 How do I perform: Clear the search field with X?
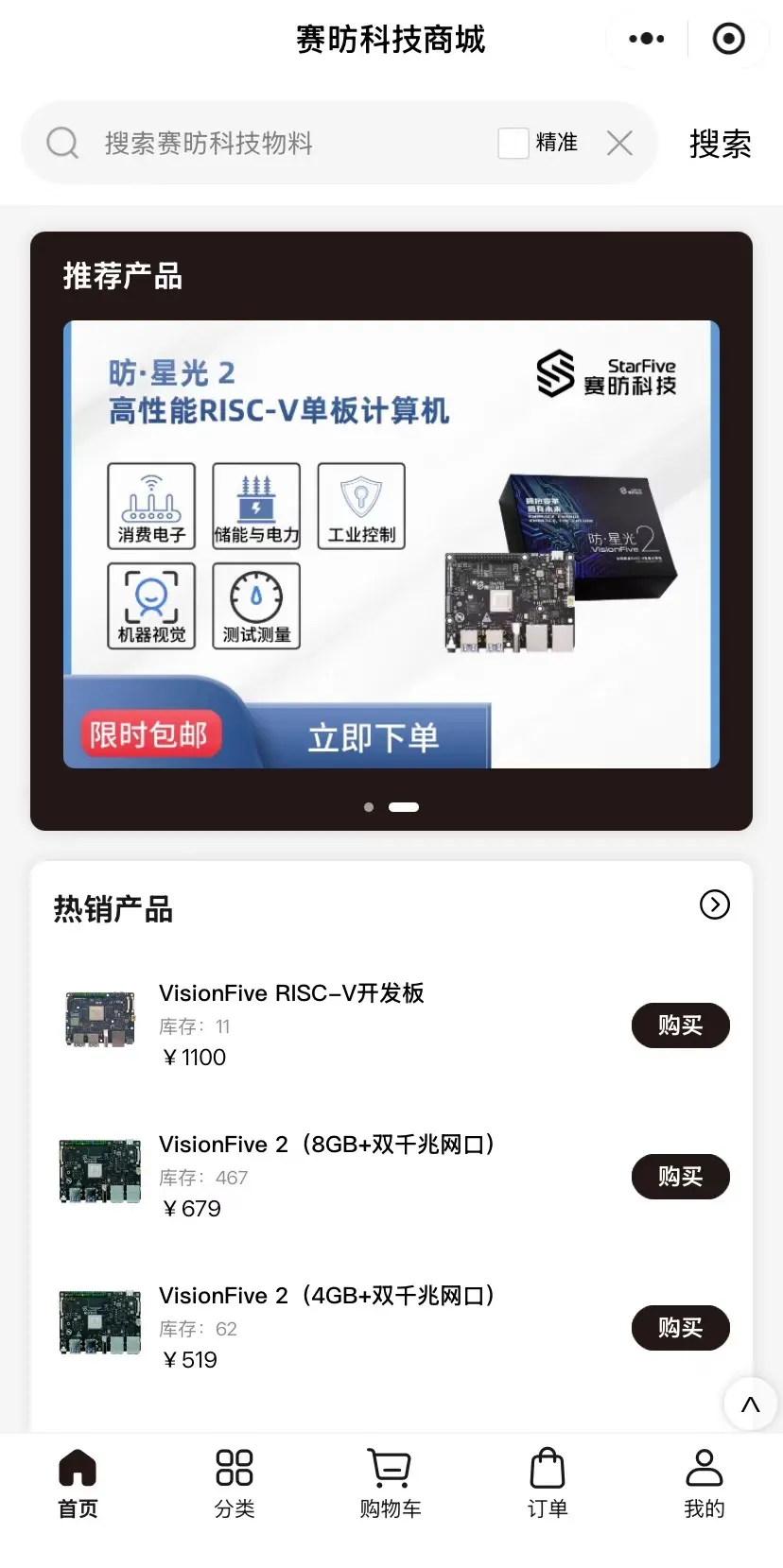tap(619, 144)
